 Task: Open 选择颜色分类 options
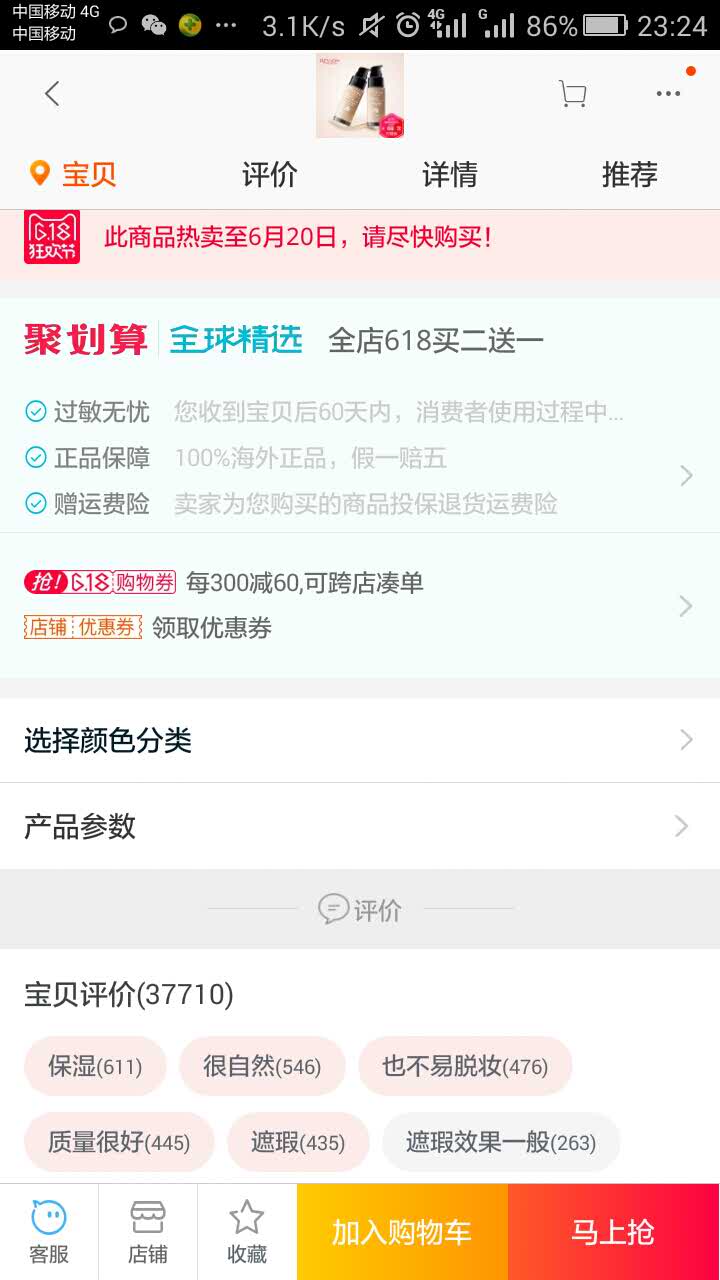click(x=360, y=740)
